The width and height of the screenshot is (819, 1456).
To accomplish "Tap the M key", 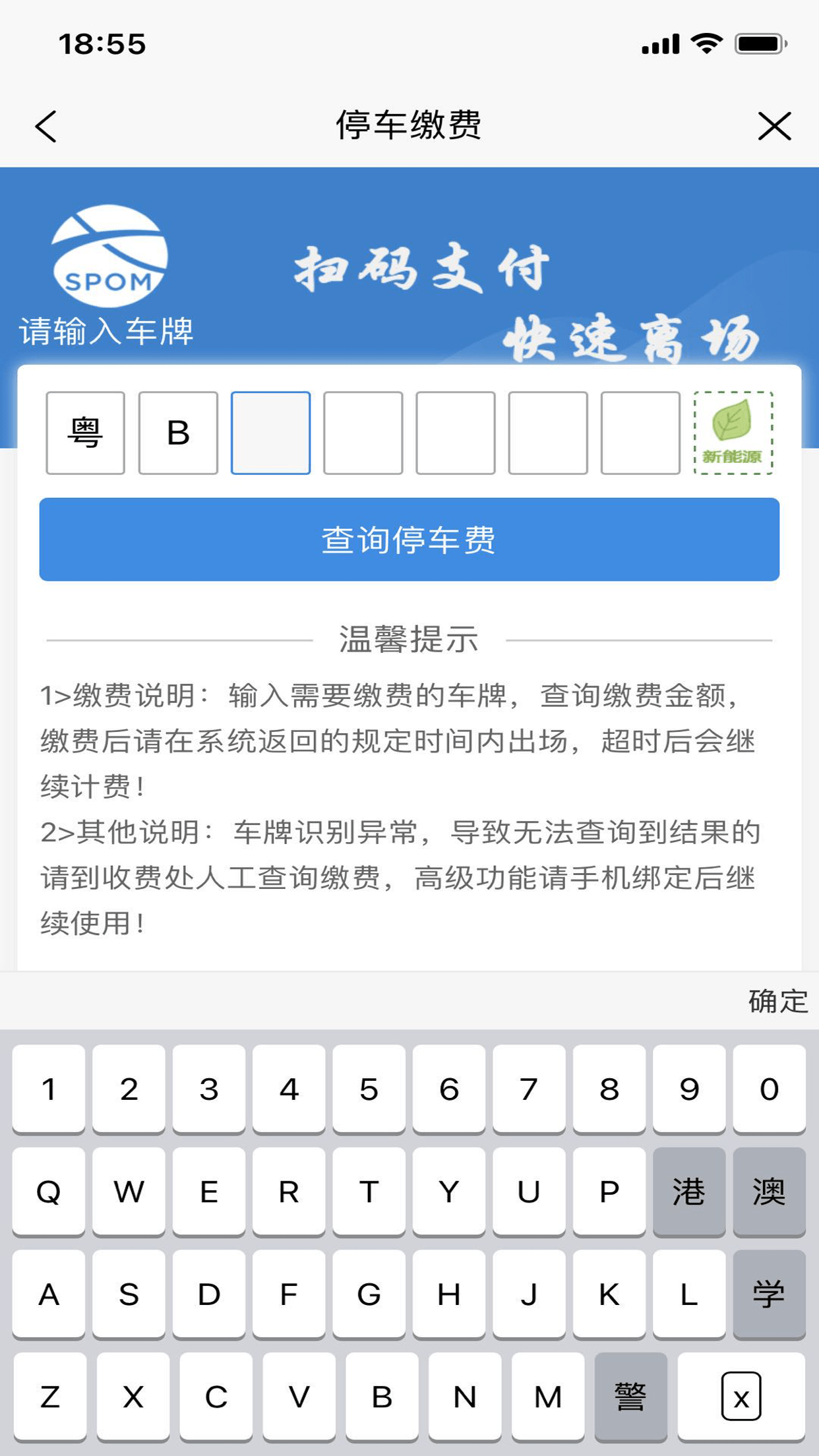I will pos(547,1397).
